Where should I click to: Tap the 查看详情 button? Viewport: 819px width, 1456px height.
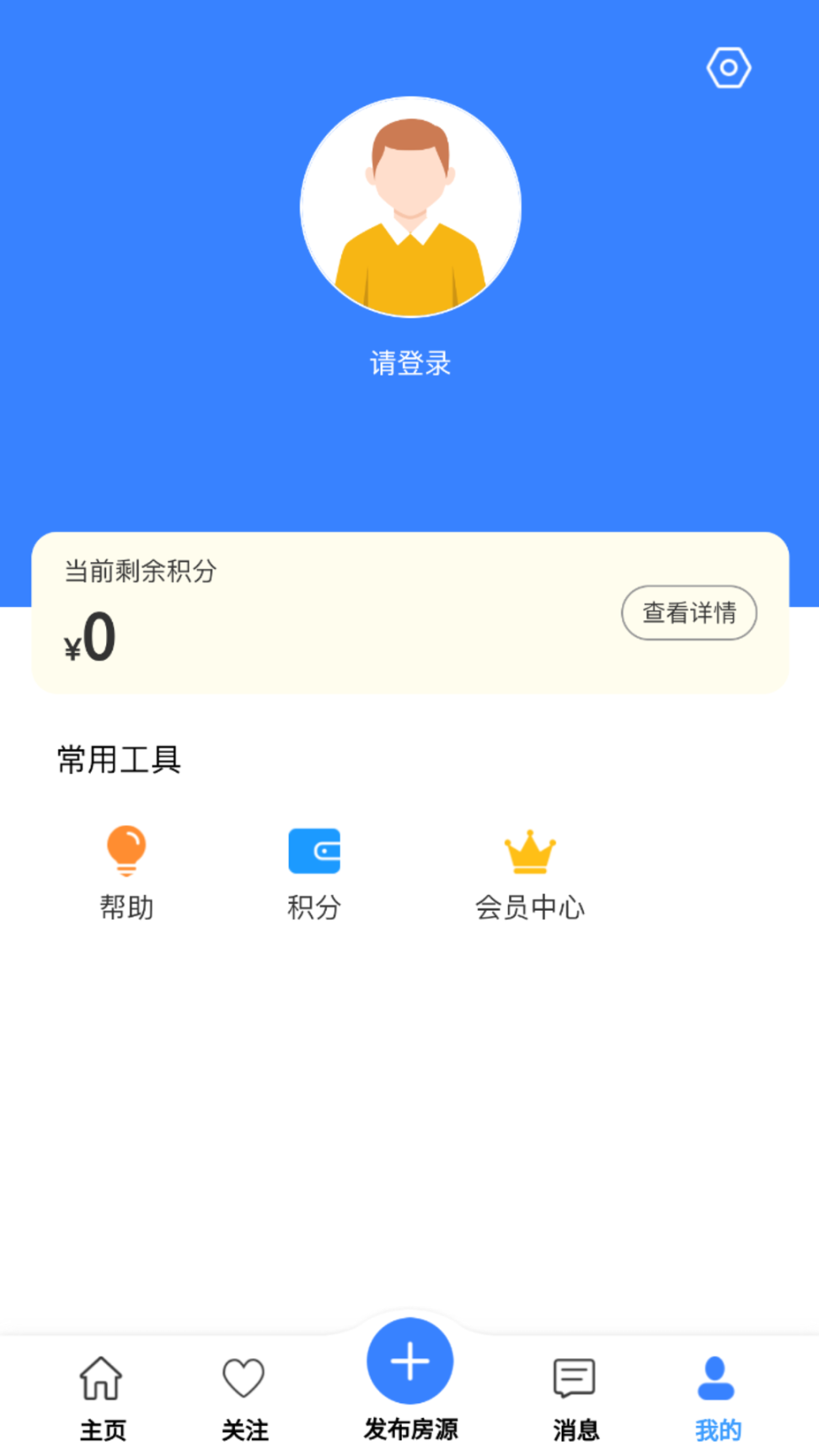(688, 613)
